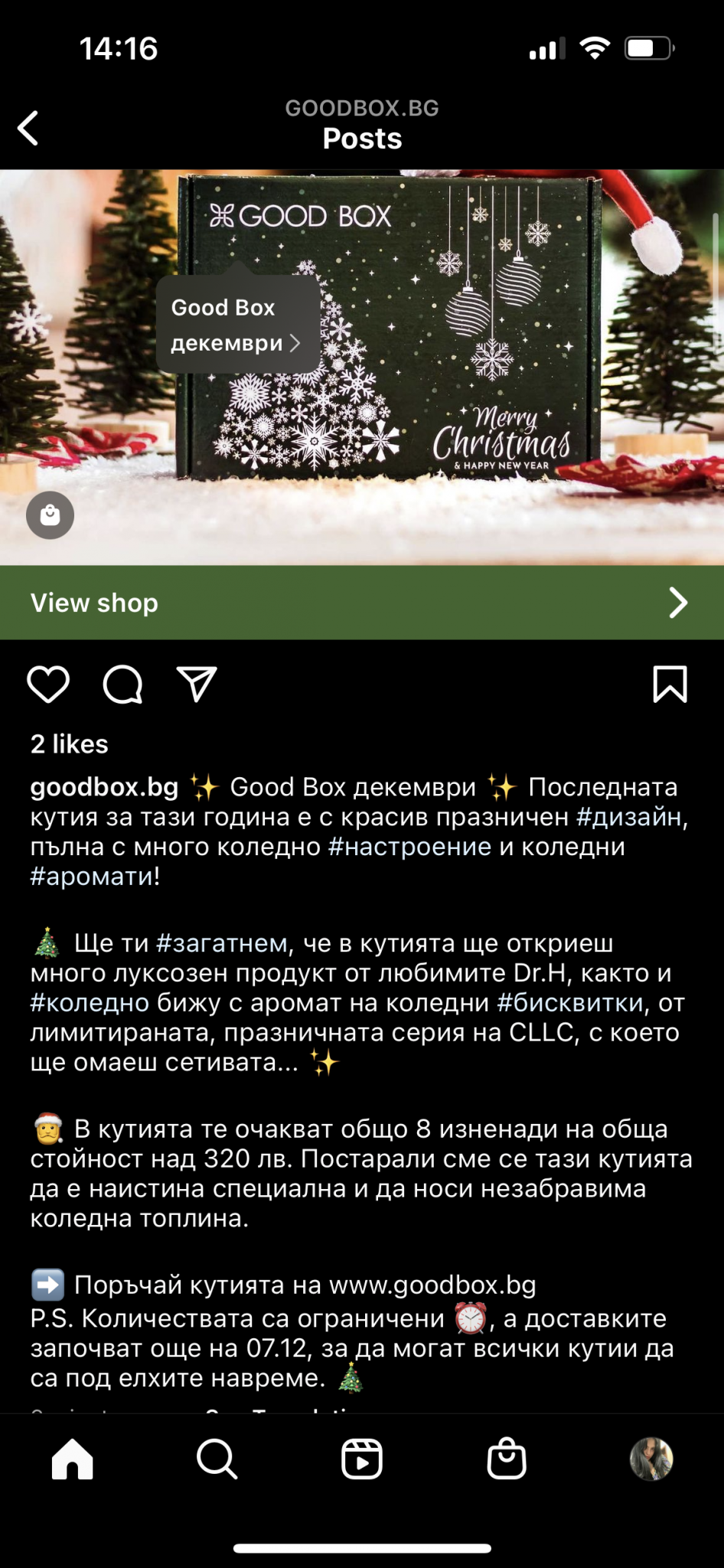This screenshot has height=1568, width=724.
Task: Open the Good Box декември product tag
Action: click(237, 325)
